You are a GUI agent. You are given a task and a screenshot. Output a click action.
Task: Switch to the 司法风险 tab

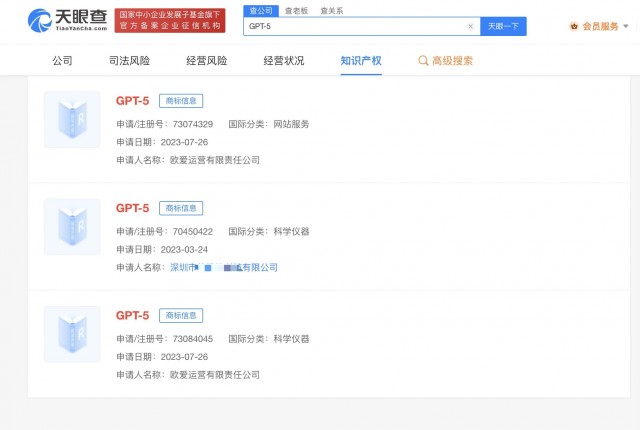[129, 61]
